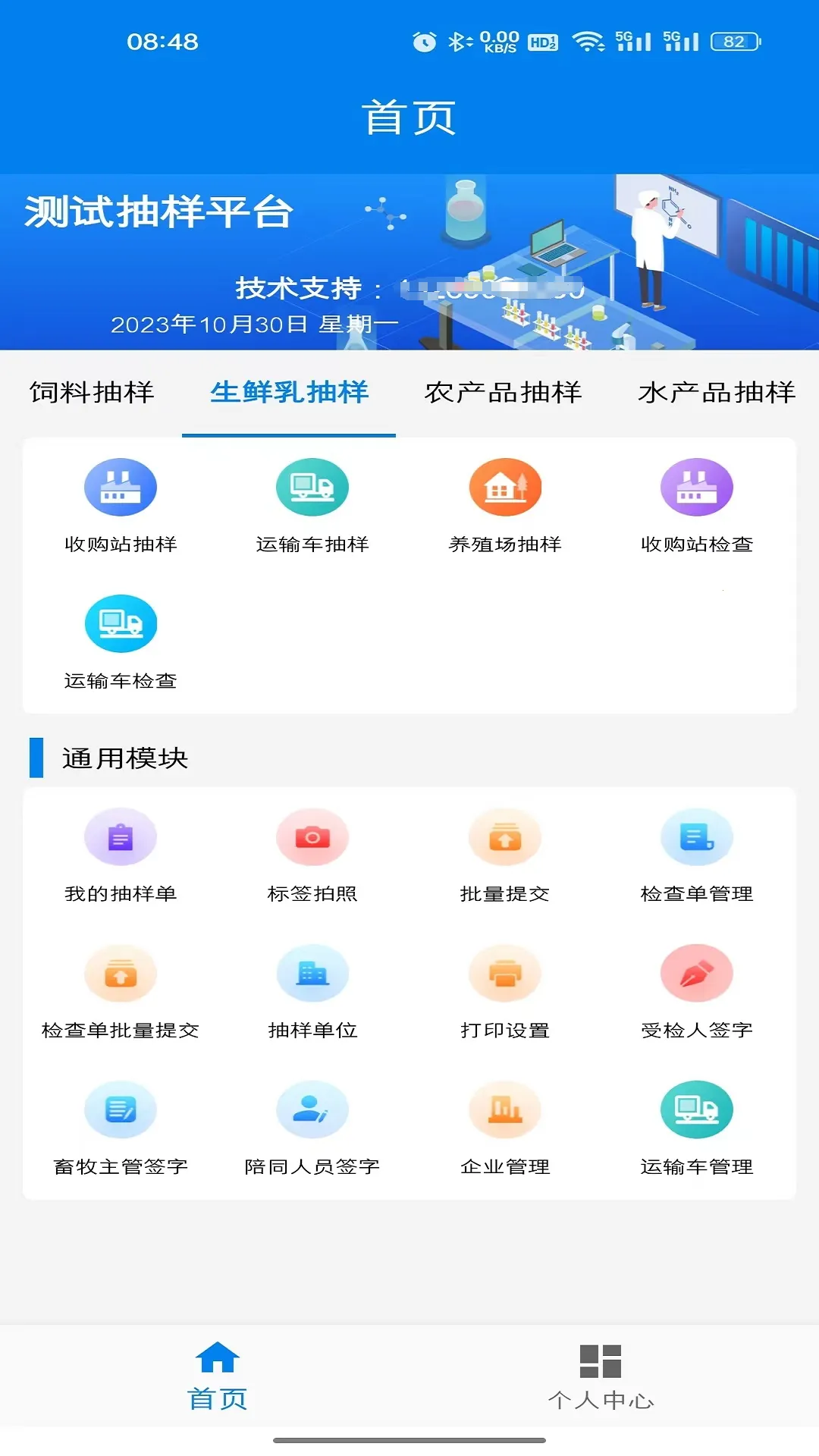The width and height of the screenshot is (819, 1456).
Task: Switch to the 水产品抽样 tab
Action: [x=717, y=393]
